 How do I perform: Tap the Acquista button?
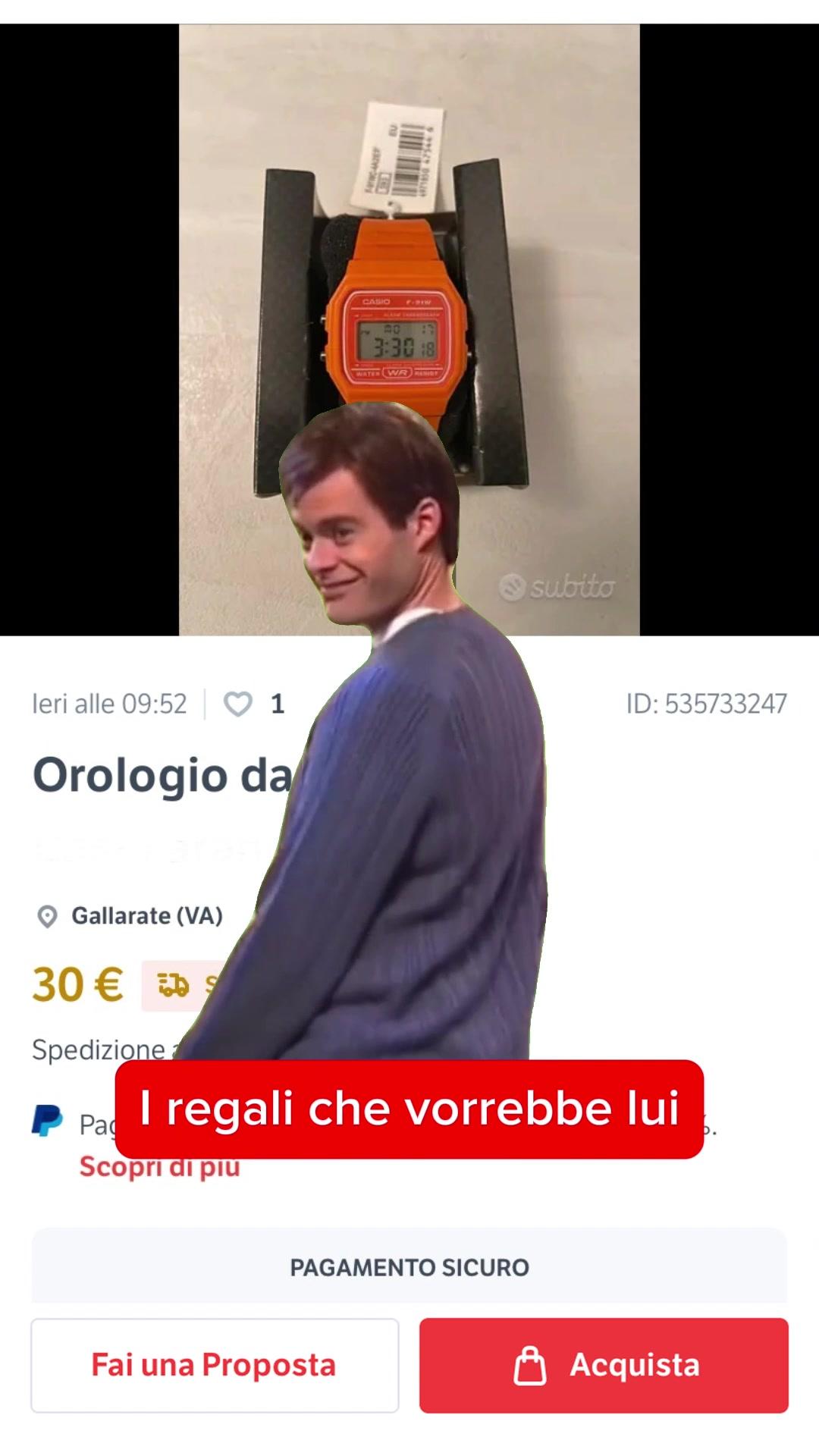(x=603, y=1365)
